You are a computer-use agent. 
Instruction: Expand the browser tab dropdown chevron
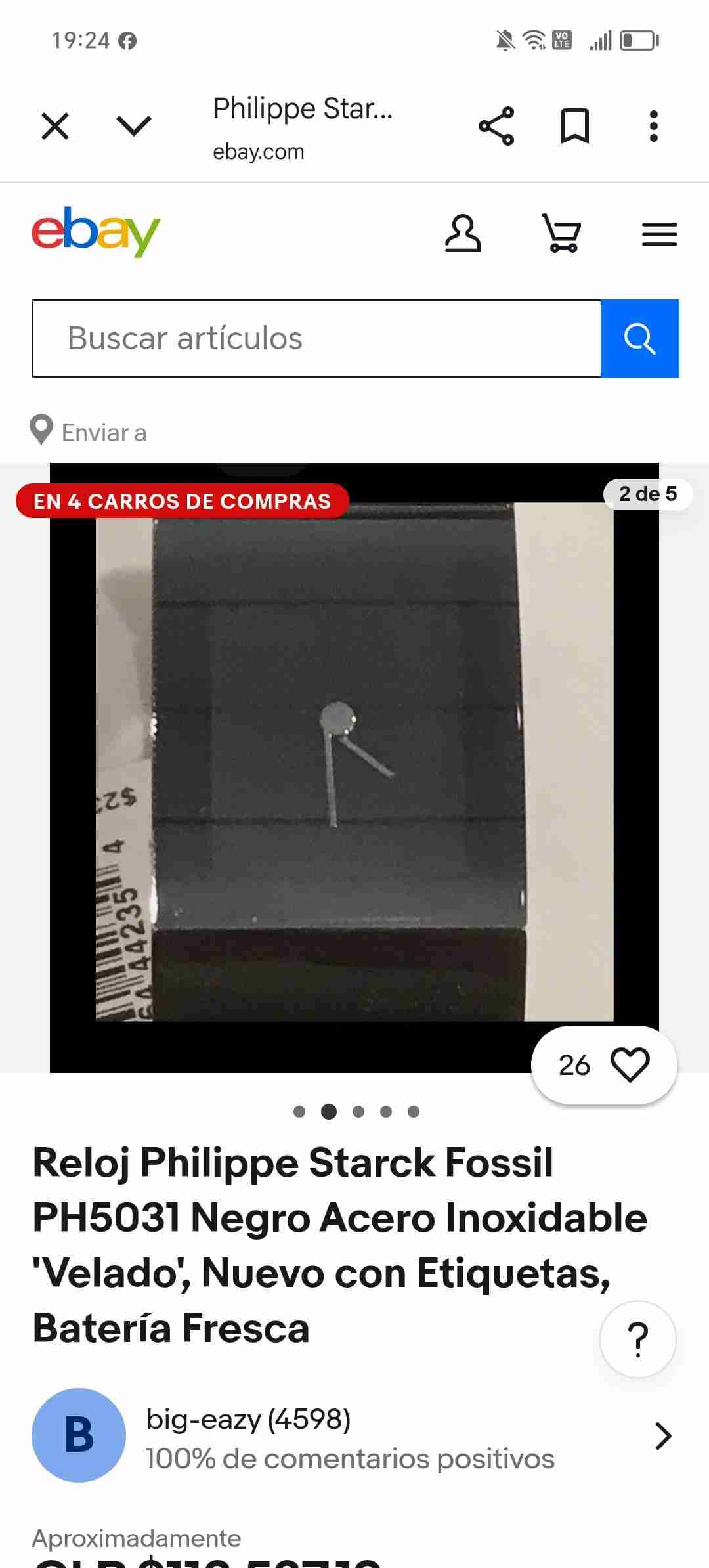tap(134, 125)
